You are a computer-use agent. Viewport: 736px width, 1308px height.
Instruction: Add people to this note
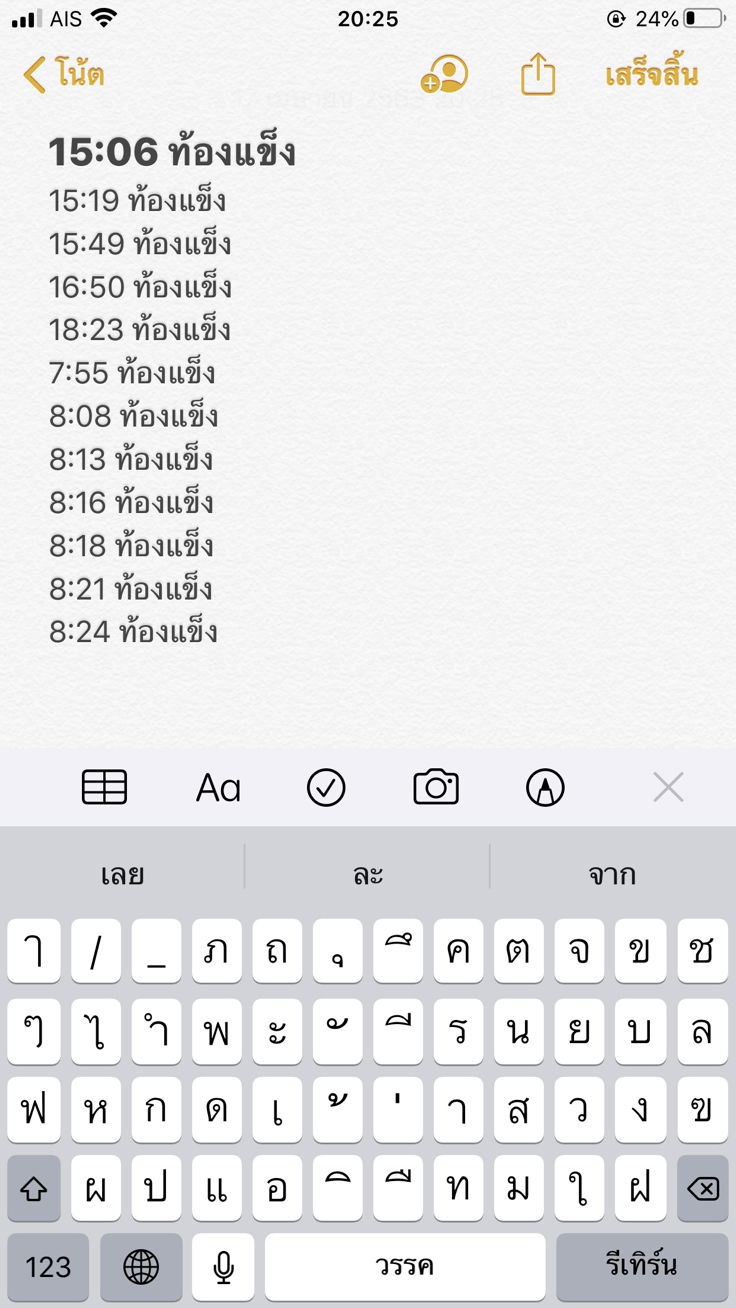click(x=444, y=75)
